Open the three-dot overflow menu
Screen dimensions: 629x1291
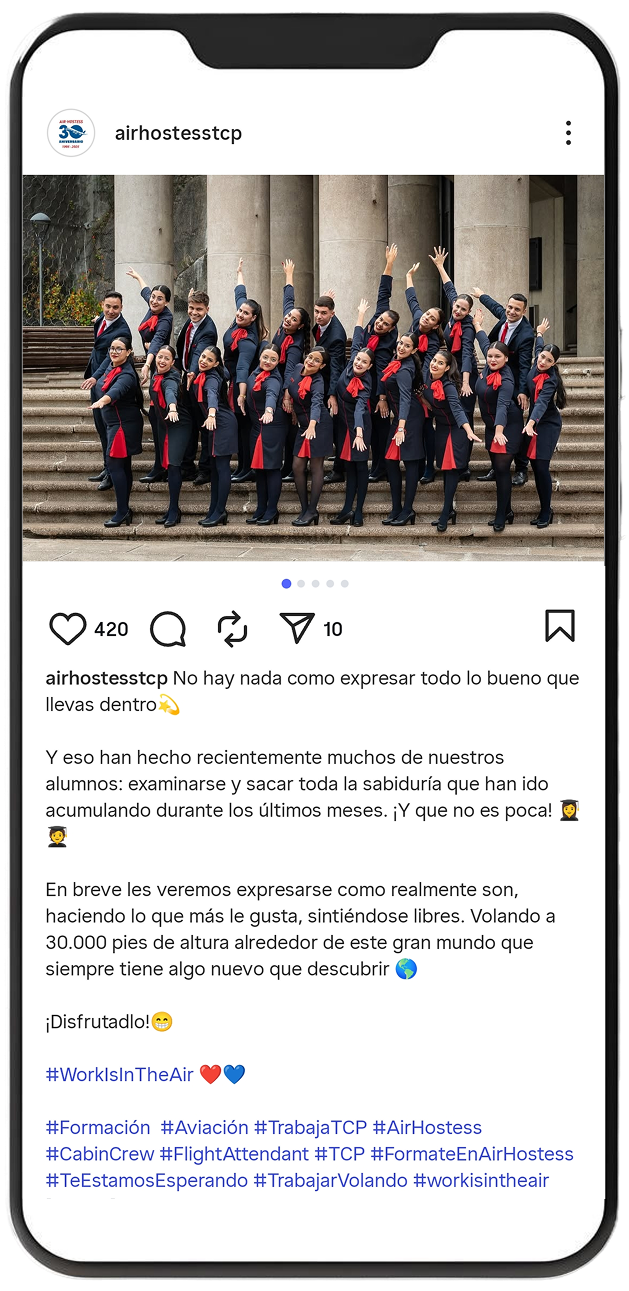[568, 133]
